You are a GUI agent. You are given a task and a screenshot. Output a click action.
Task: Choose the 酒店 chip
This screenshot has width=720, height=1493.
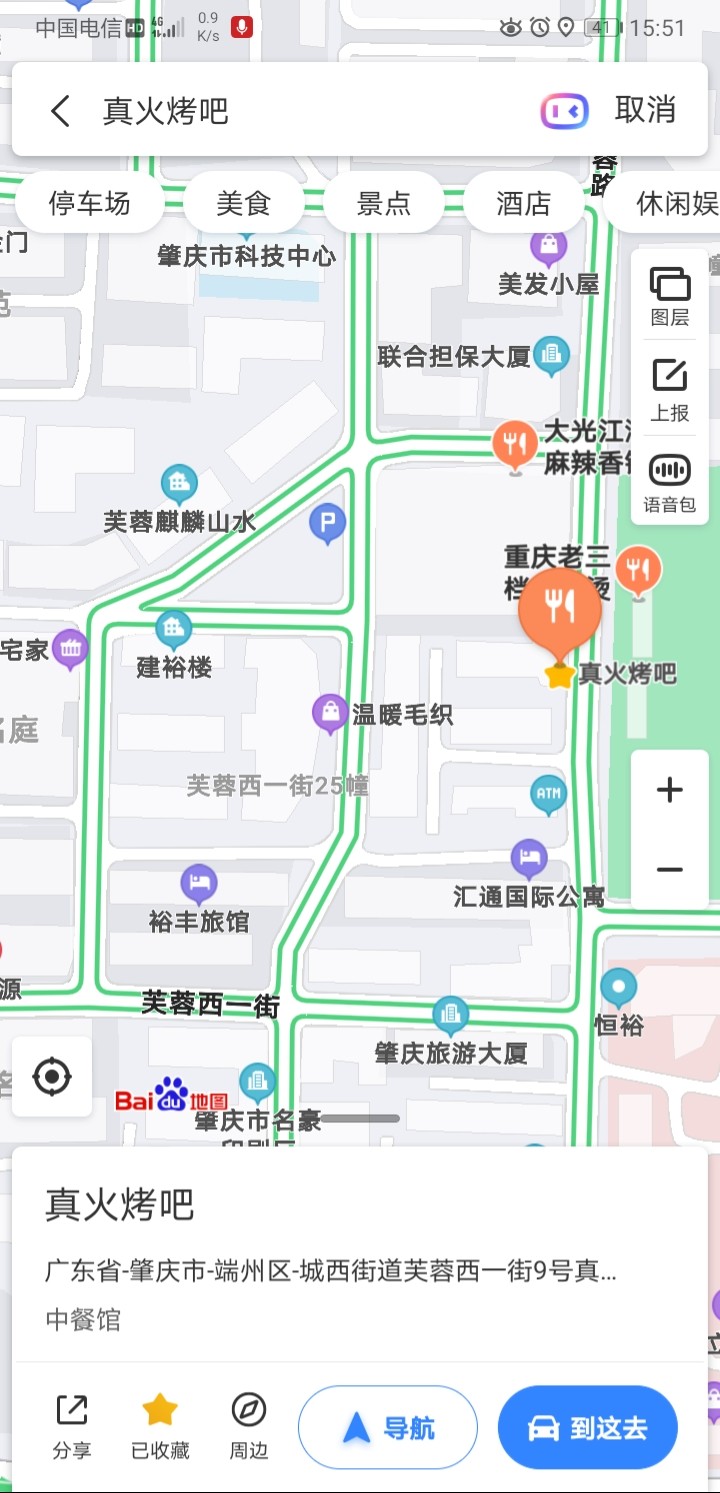524,204
